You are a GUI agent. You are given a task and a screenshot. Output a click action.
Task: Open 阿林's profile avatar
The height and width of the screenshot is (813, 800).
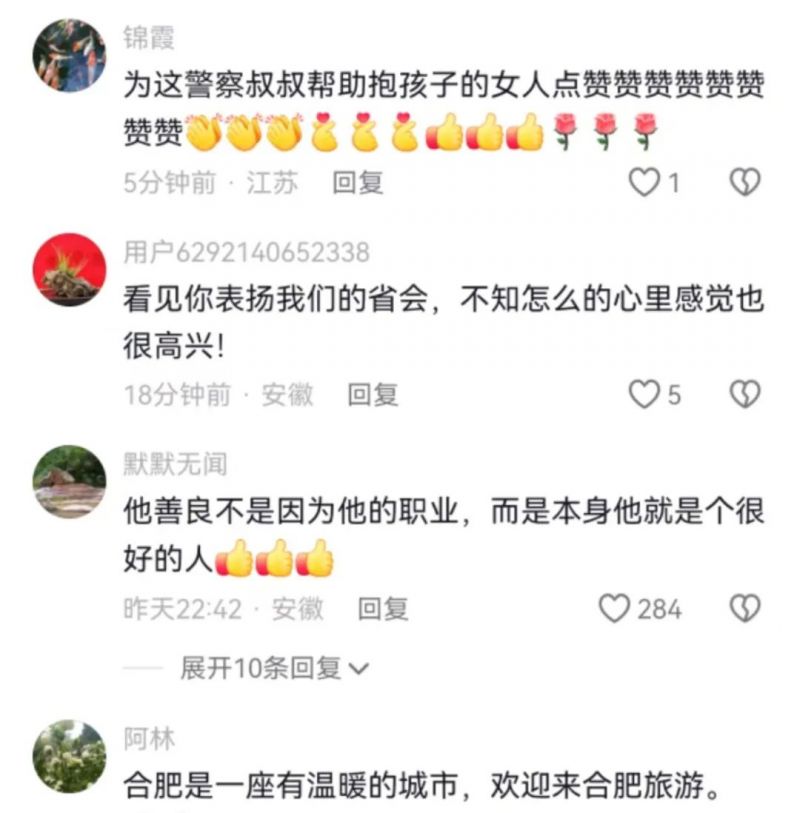pos(69,756)
